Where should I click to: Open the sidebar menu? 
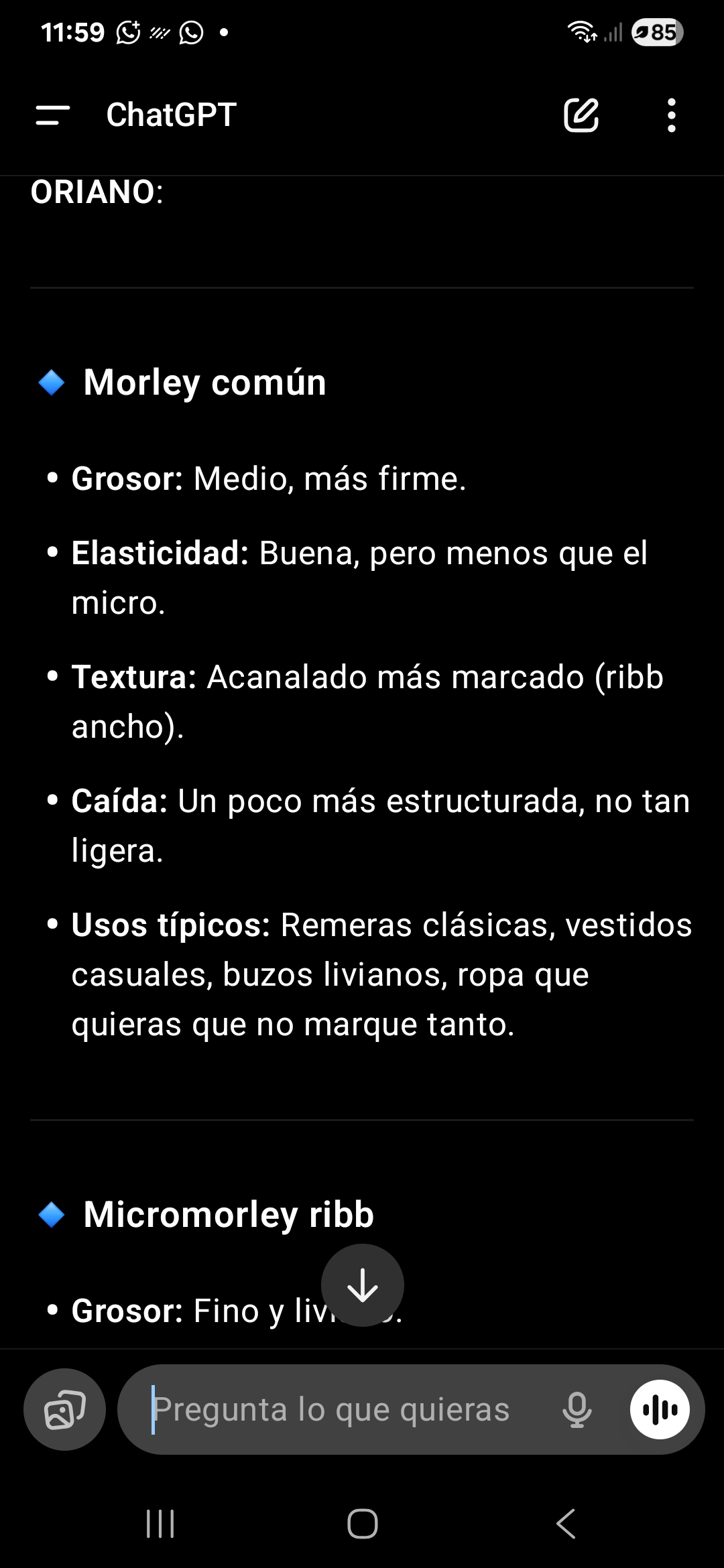click(53, 115)
